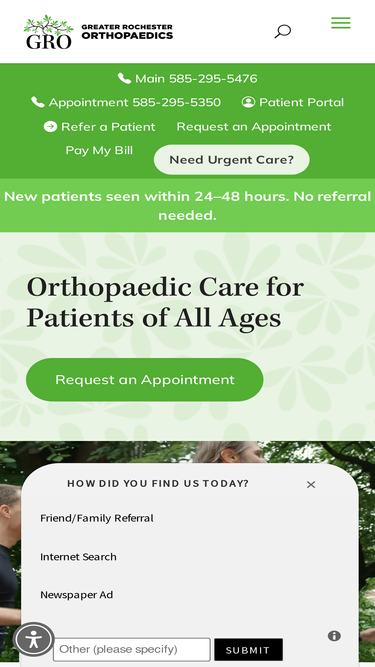Open the Patient Portal link
The image size is (375, 667).
[x=293, y=103]
